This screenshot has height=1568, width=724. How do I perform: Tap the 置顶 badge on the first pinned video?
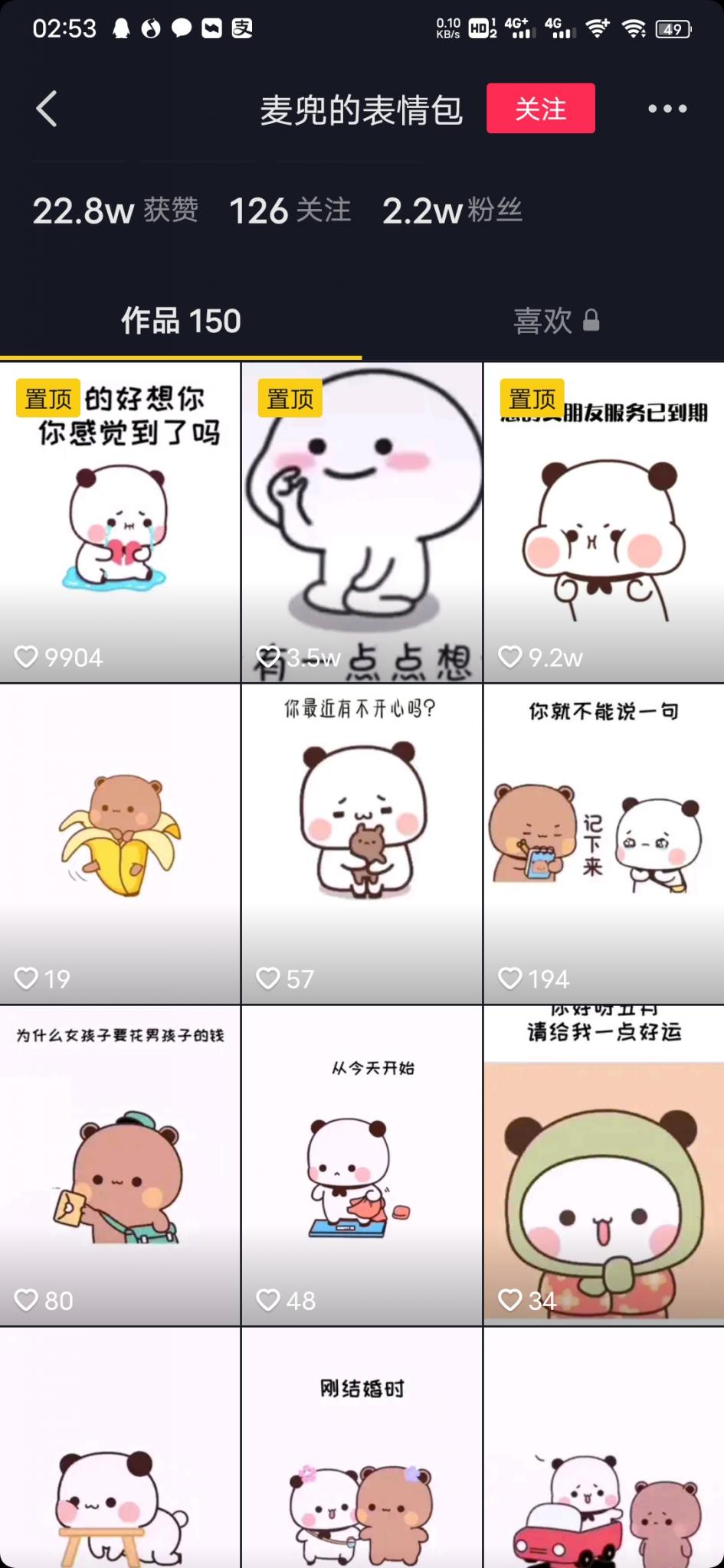click(x=47, y=397)
